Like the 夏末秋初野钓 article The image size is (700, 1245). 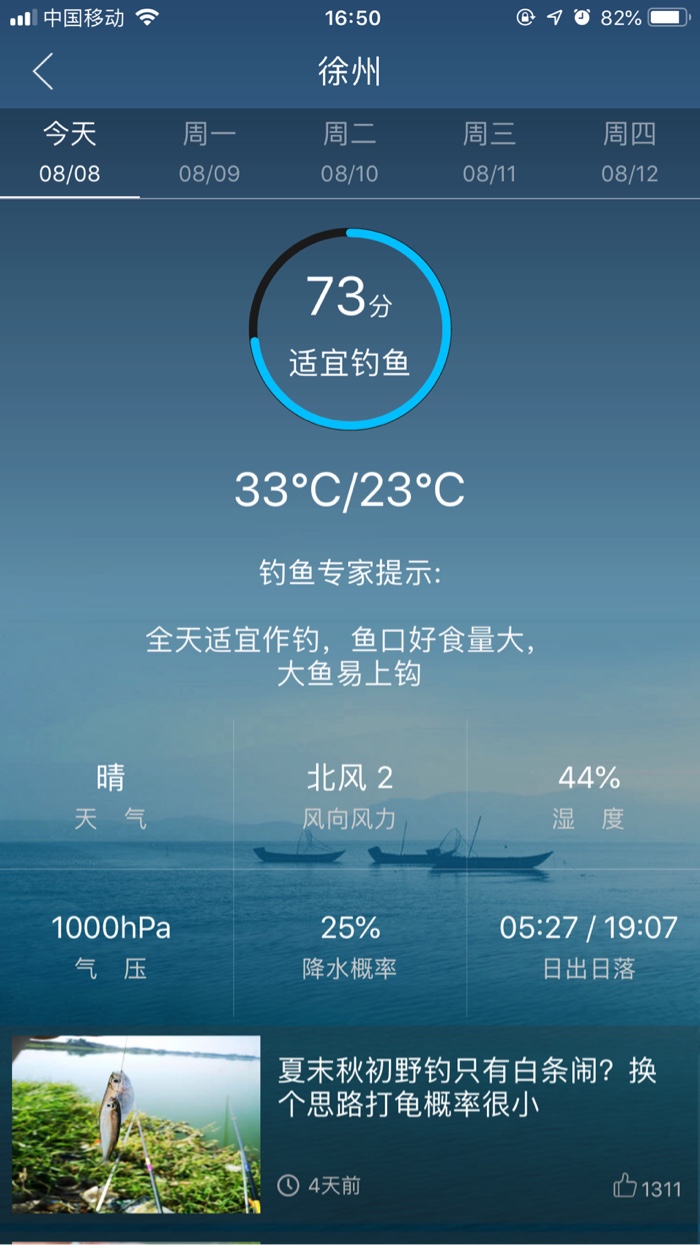(626, 1187)
